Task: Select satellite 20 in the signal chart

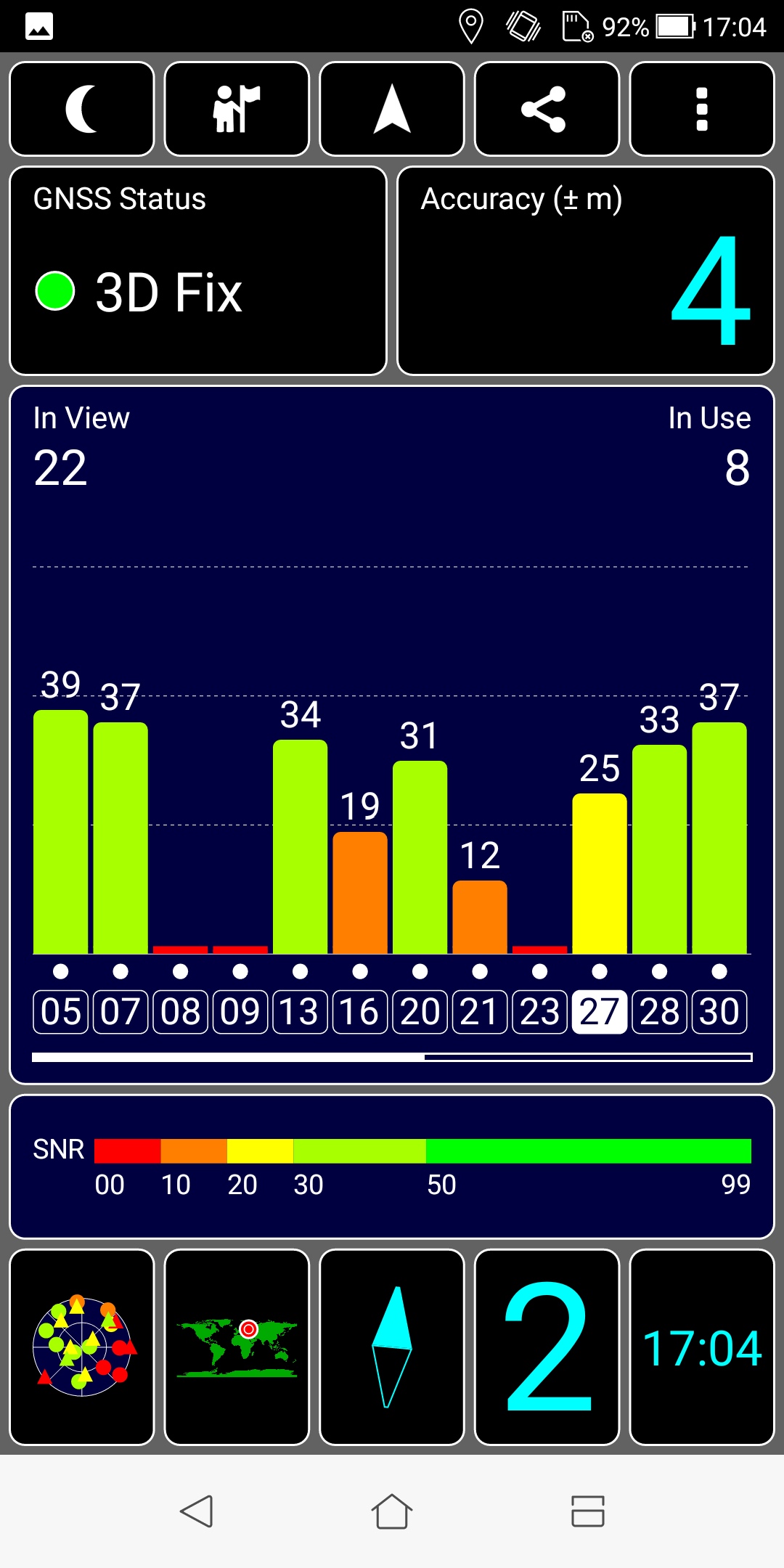Action: [420, 1011]
